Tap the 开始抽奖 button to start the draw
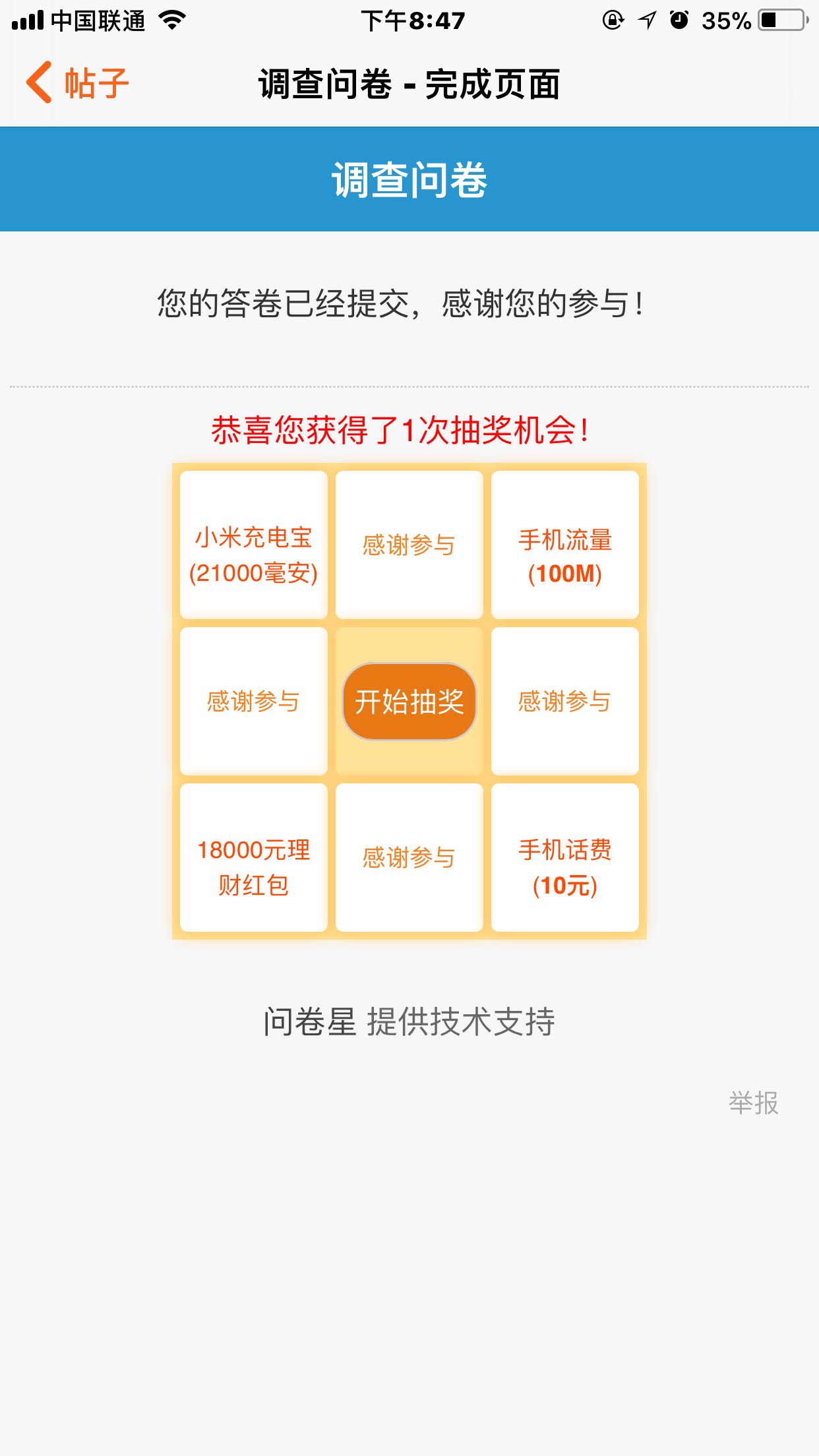819x1456 pixels. (409, 701)
